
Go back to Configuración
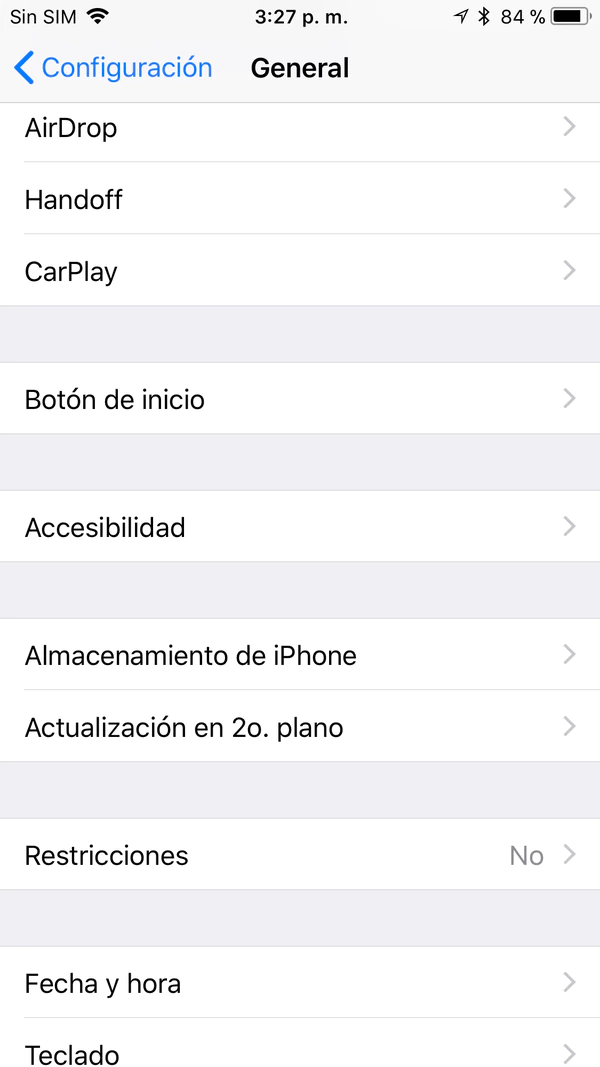113,68
